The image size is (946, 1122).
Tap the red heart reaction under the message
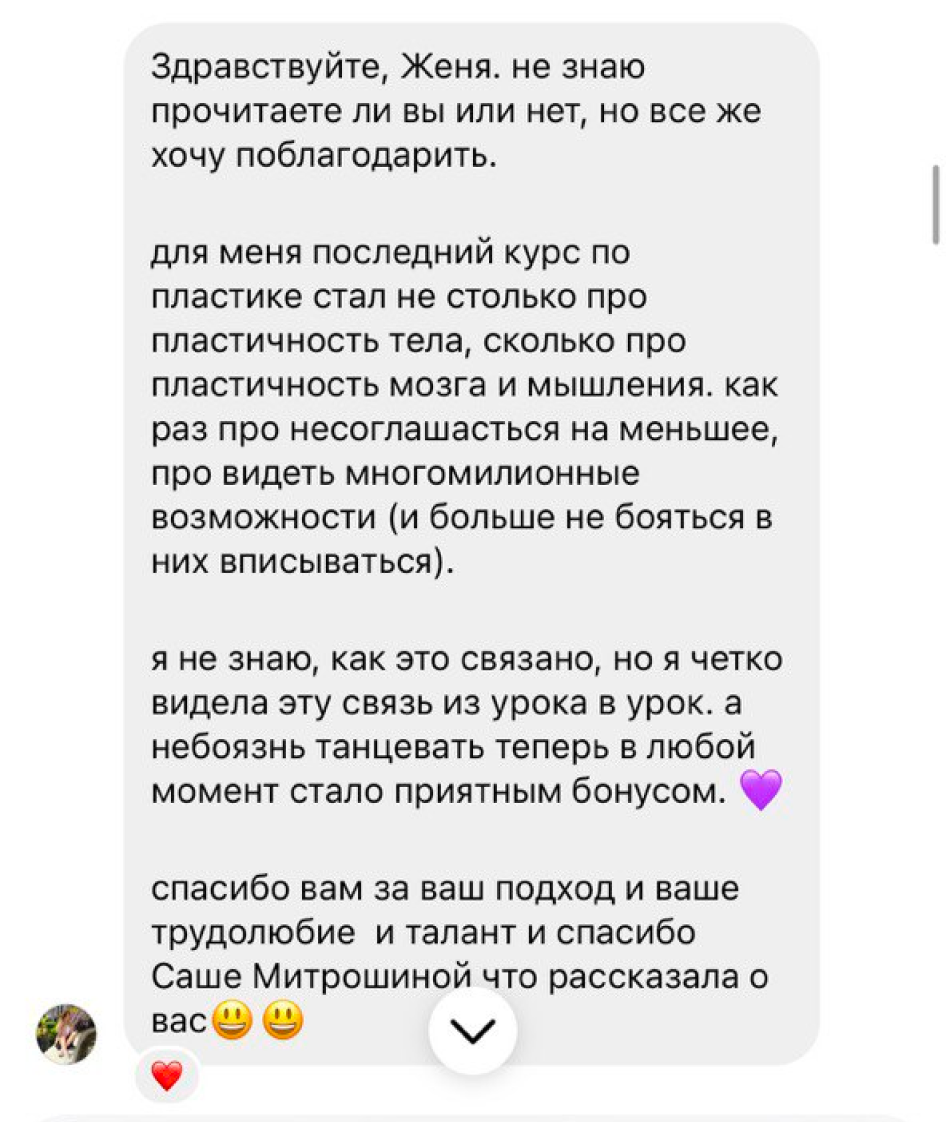pyautogui.click(x=167, y=1075)
